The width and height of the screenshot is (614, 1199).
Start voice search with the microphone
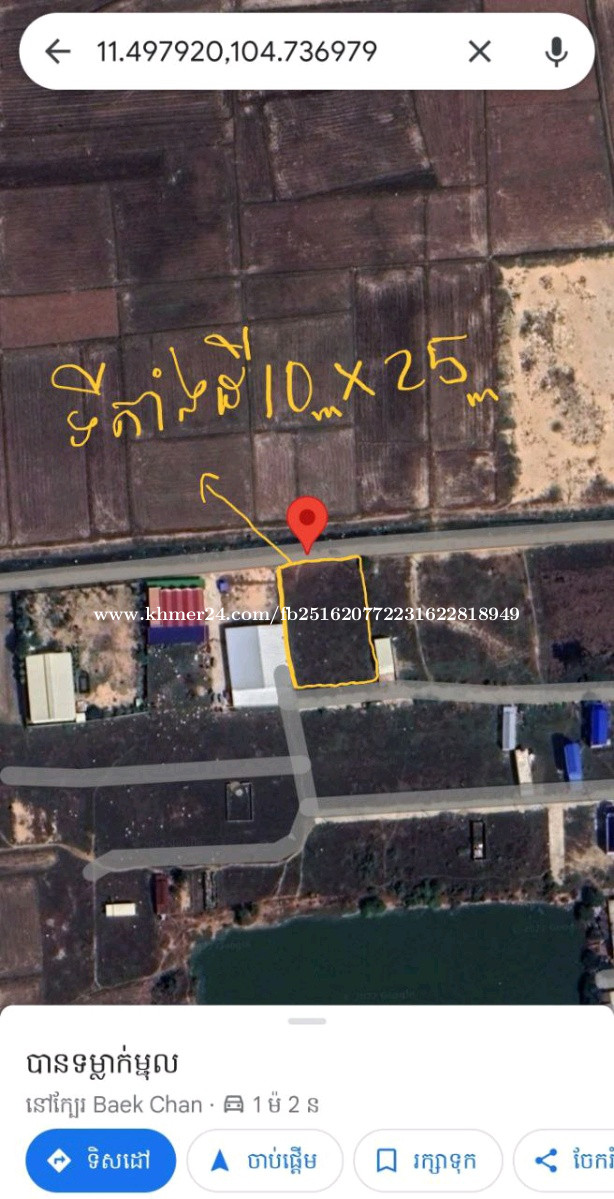[556, 51]
